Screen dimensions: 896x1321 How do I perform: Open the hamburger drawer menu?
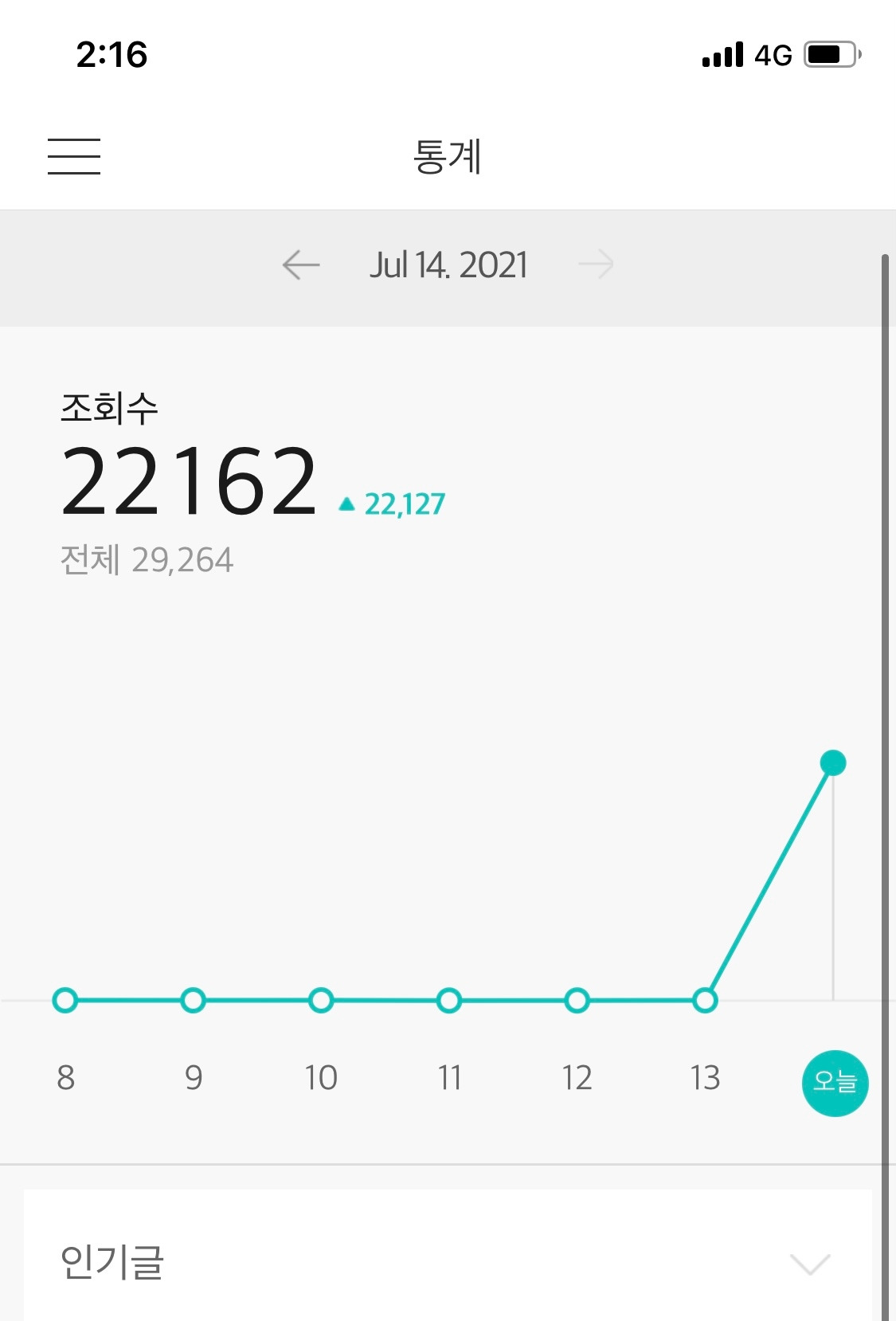click(x=74, y=156)
